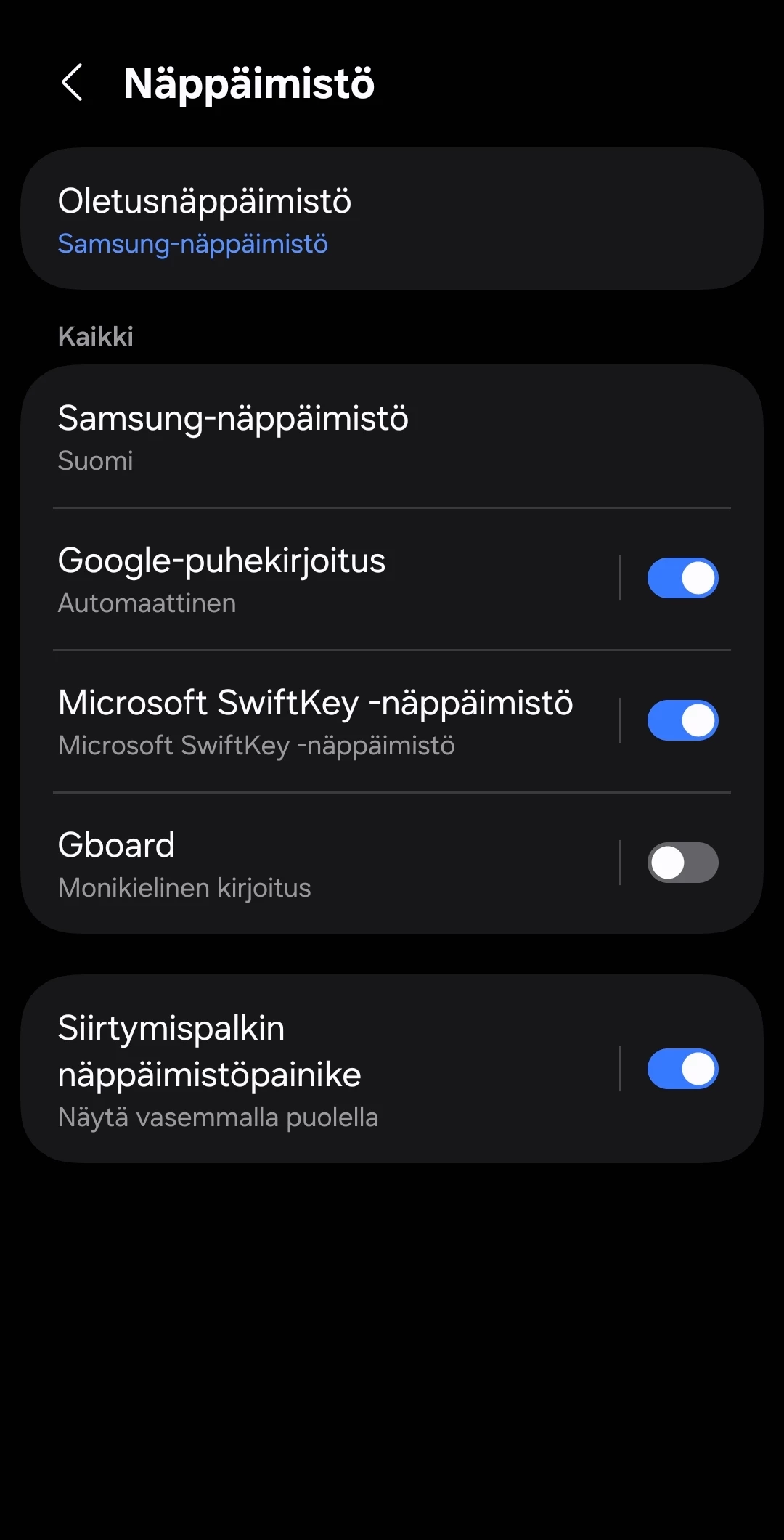Screen dimensions: 784x1540
Task: Open Siirtymispalkin näppäimistöpainike options
Action: (327, 1070)
